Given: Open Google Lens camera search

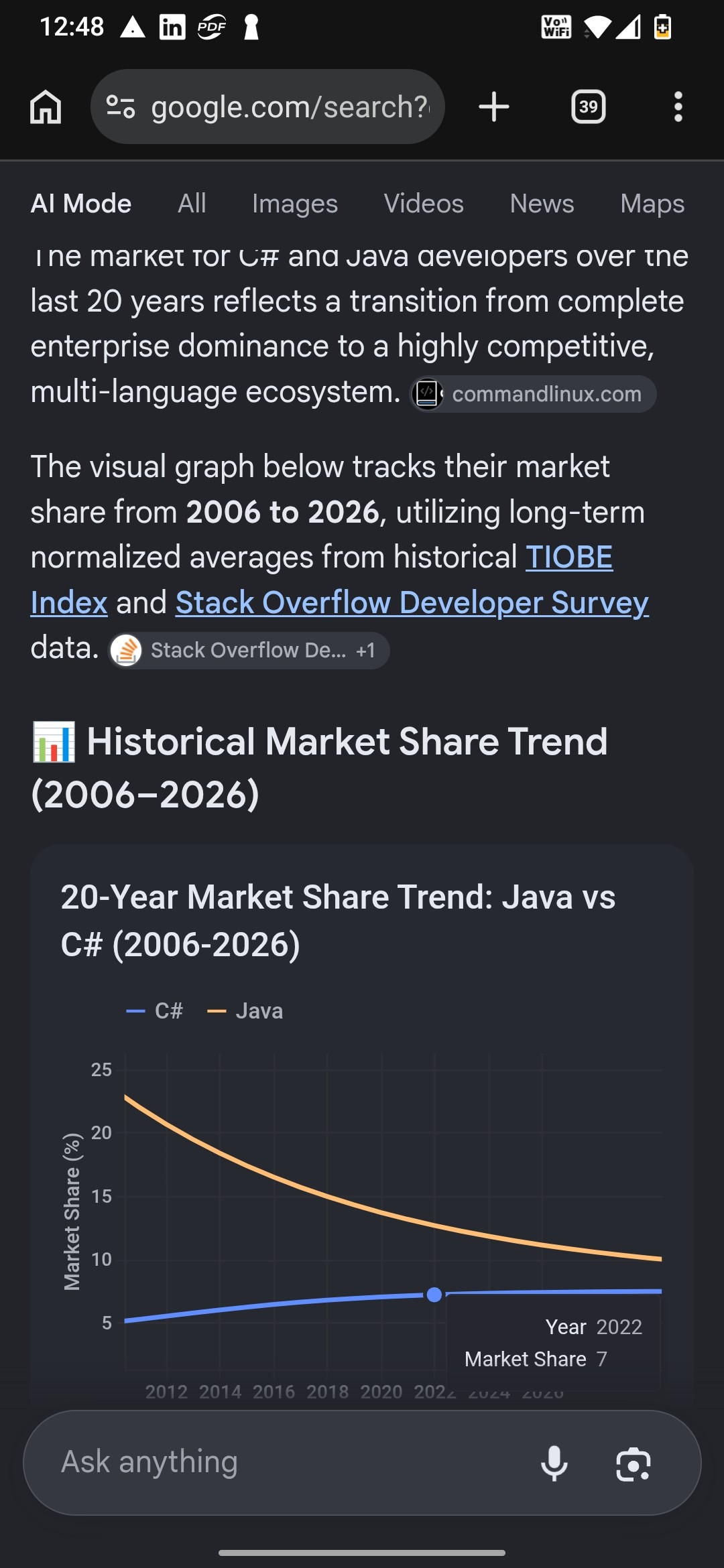Looking at the screenshot, I should pyautogui.click(x=633, y=1463).
